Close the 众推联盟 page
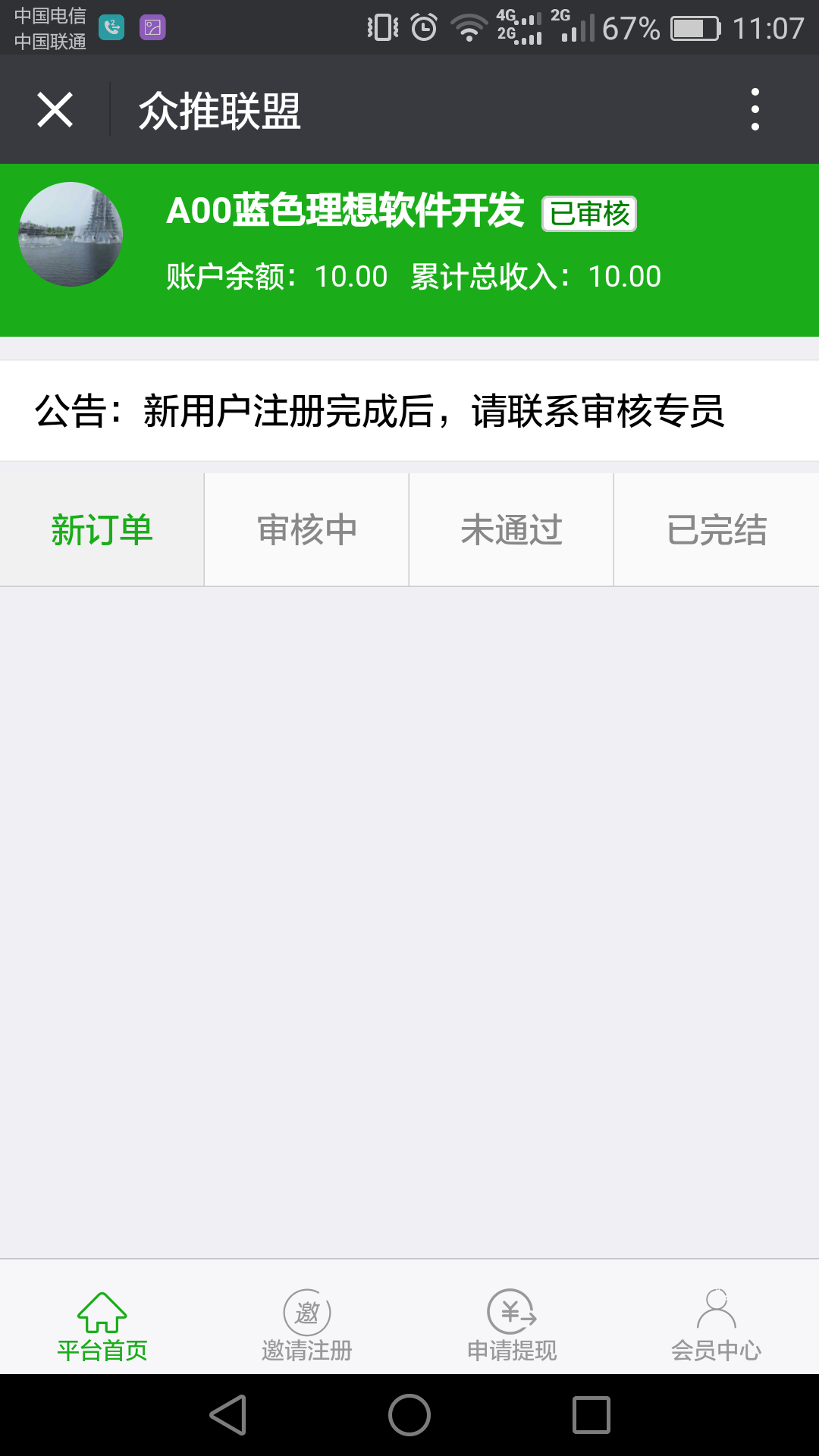The height and width of the screenshot is (1456, 819). click(55, 110)
